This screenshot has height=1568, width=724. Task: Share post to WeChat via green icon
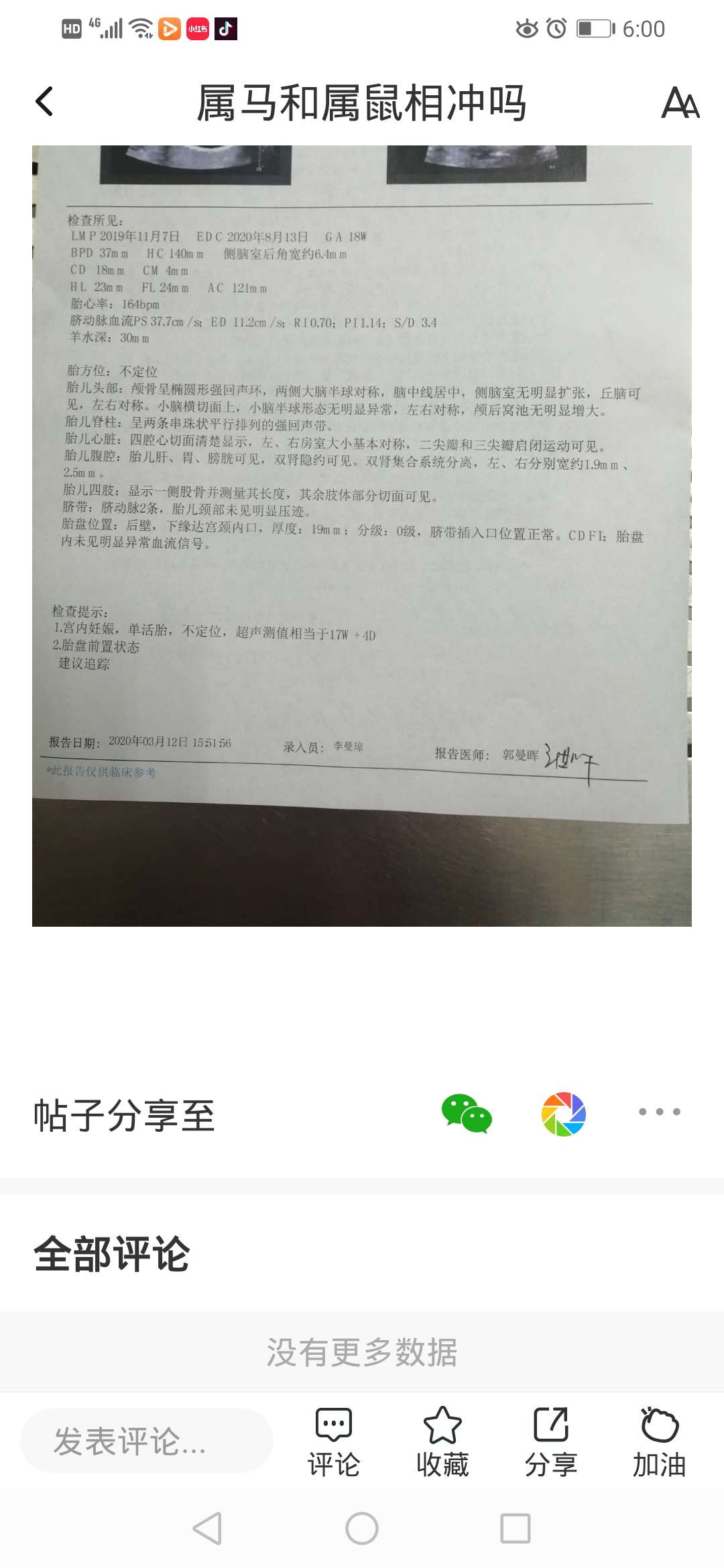pos(469,1111)
